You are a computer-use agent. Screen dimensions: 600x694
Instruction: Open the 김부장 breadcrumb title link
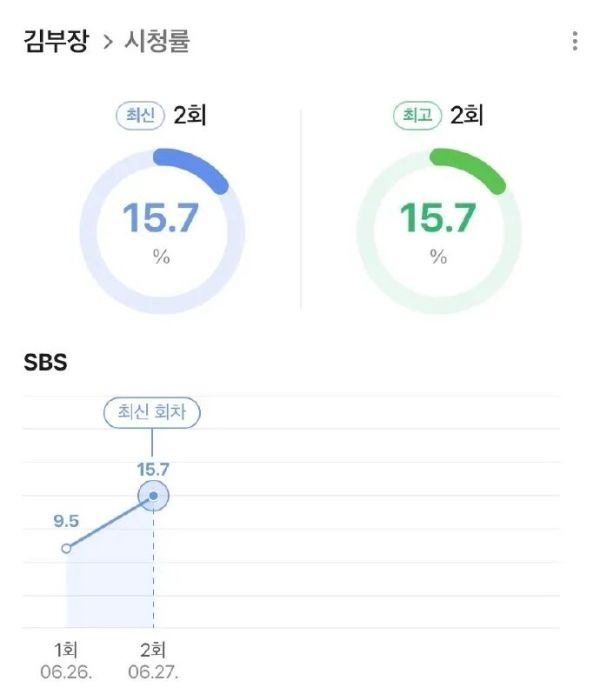tap(57, 41)
